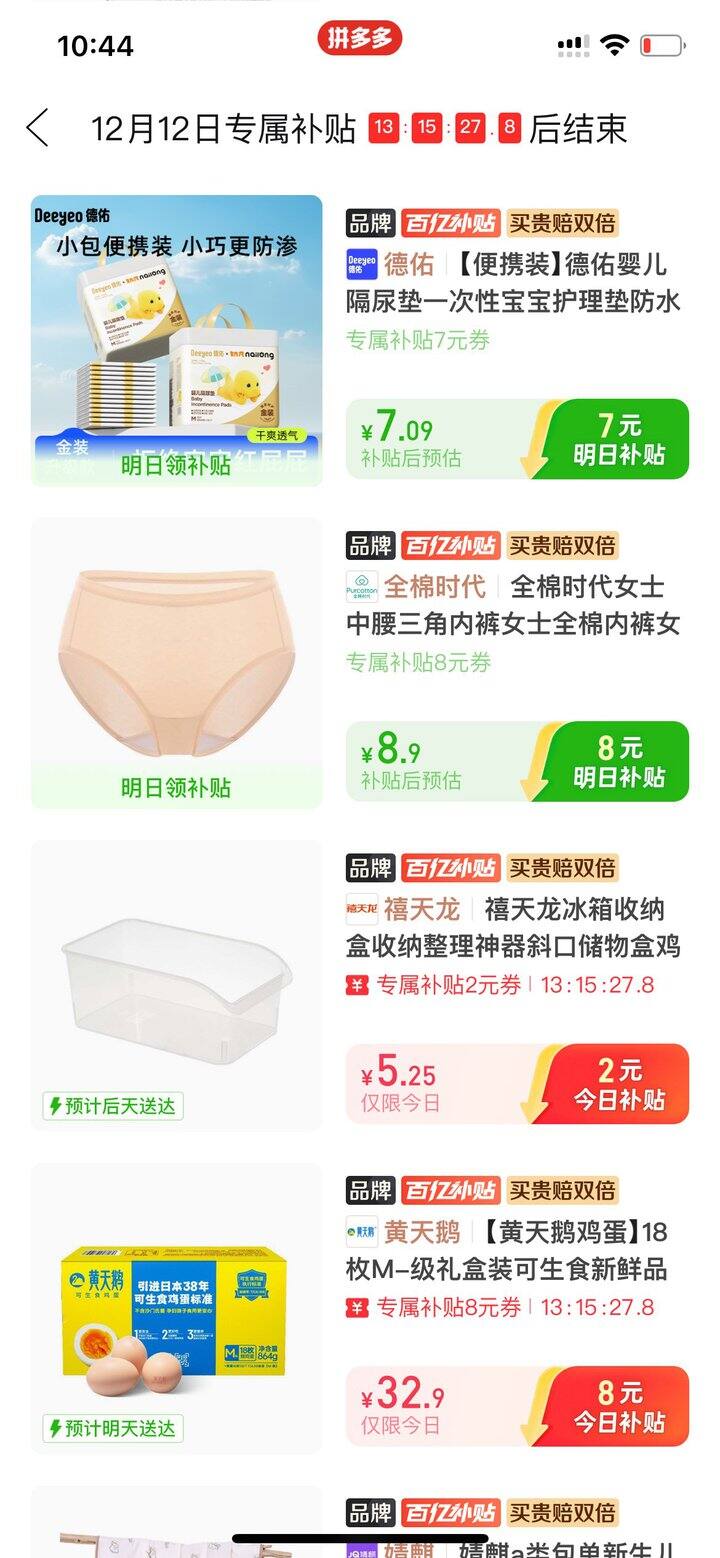Open the 黄天鹅鸡蛋 product title
The image size is (720, 1558).
click(514, 1250)
